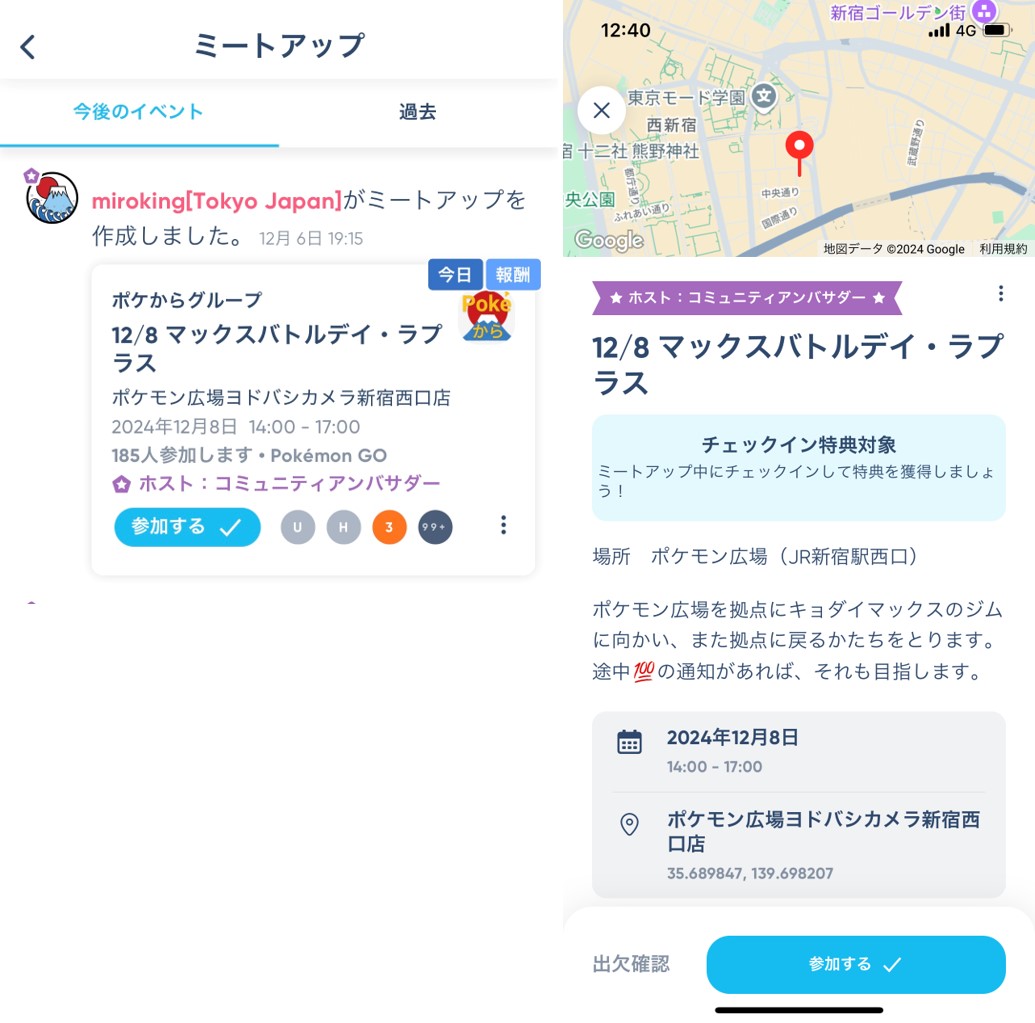The width and height of the screenshot is (1035, 1023).
Task: Tap 参加する inside the meetup card
Action: tap(187, 527)
